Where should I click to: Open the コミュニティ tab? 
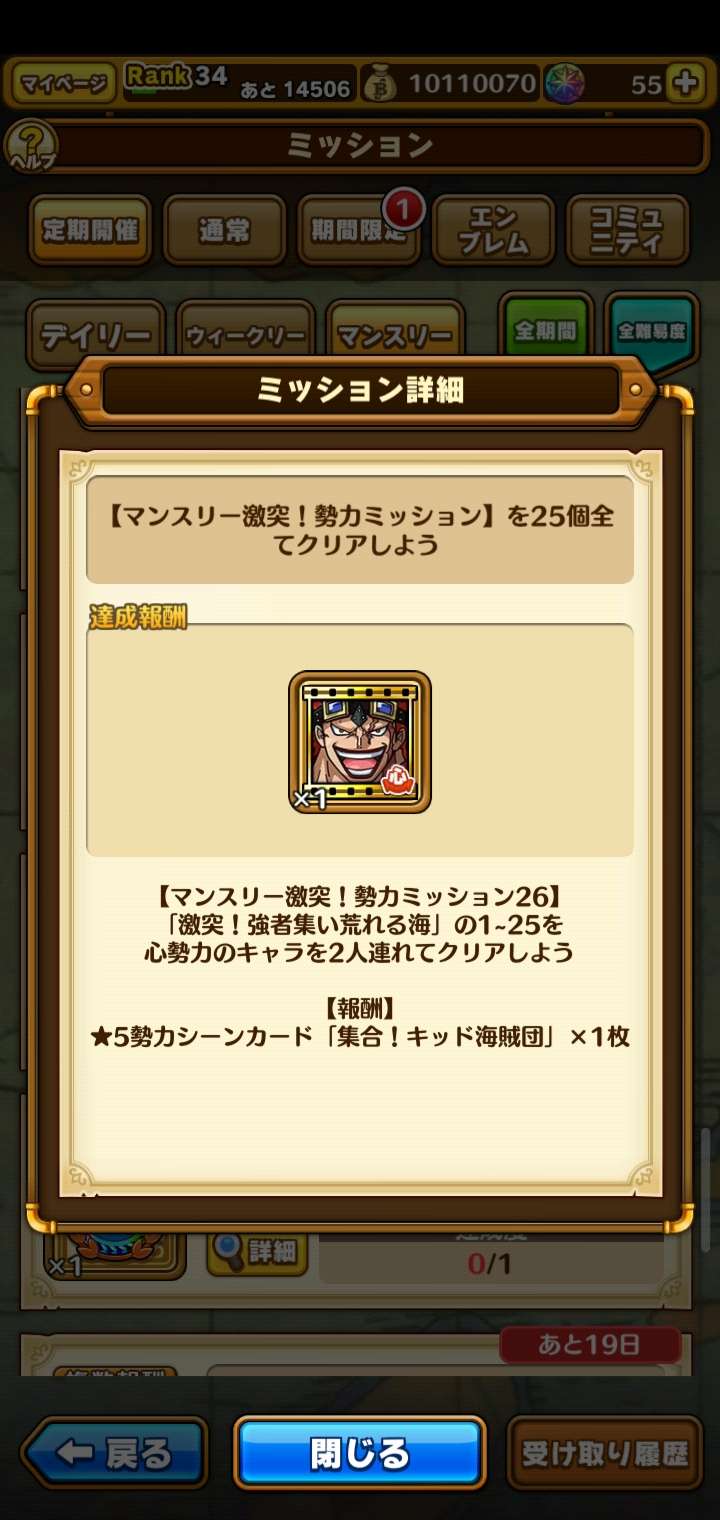click(x=627, y=230)
